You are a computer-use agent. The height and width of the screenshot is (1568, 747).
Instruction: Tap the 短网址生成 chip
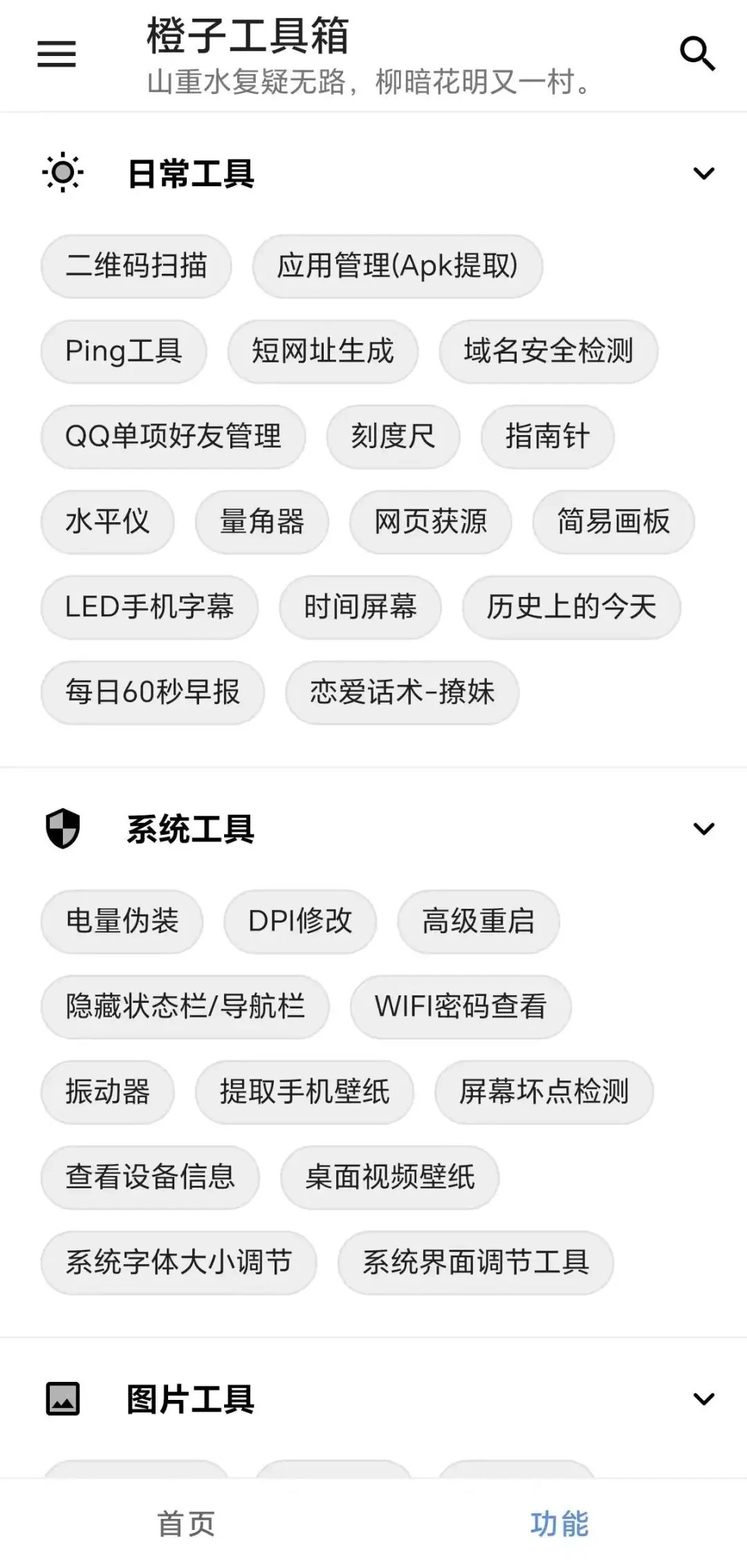click(322, 351)
